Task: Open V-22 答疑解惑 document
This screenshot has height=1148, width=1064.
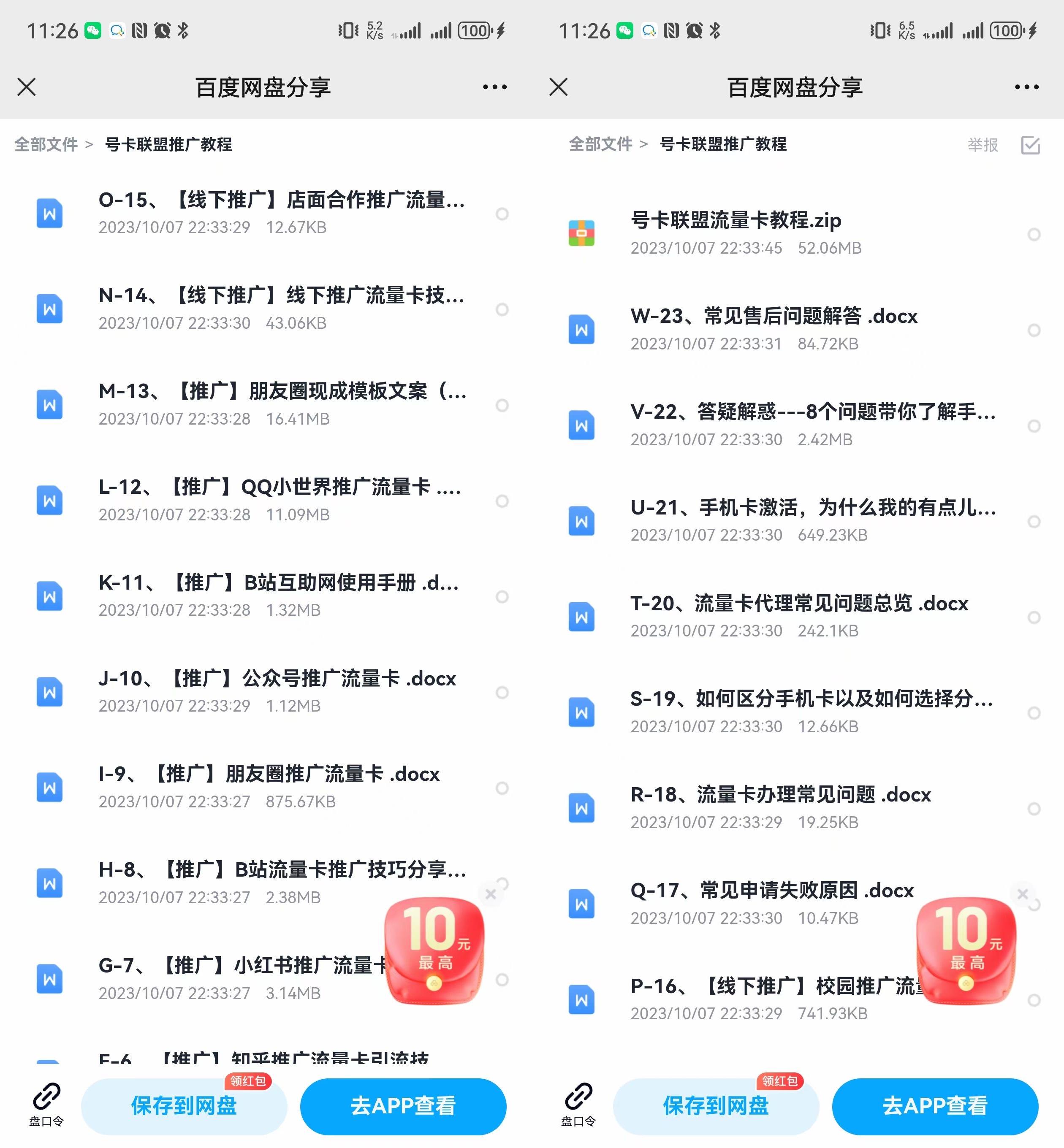Action: click(812, 412)
